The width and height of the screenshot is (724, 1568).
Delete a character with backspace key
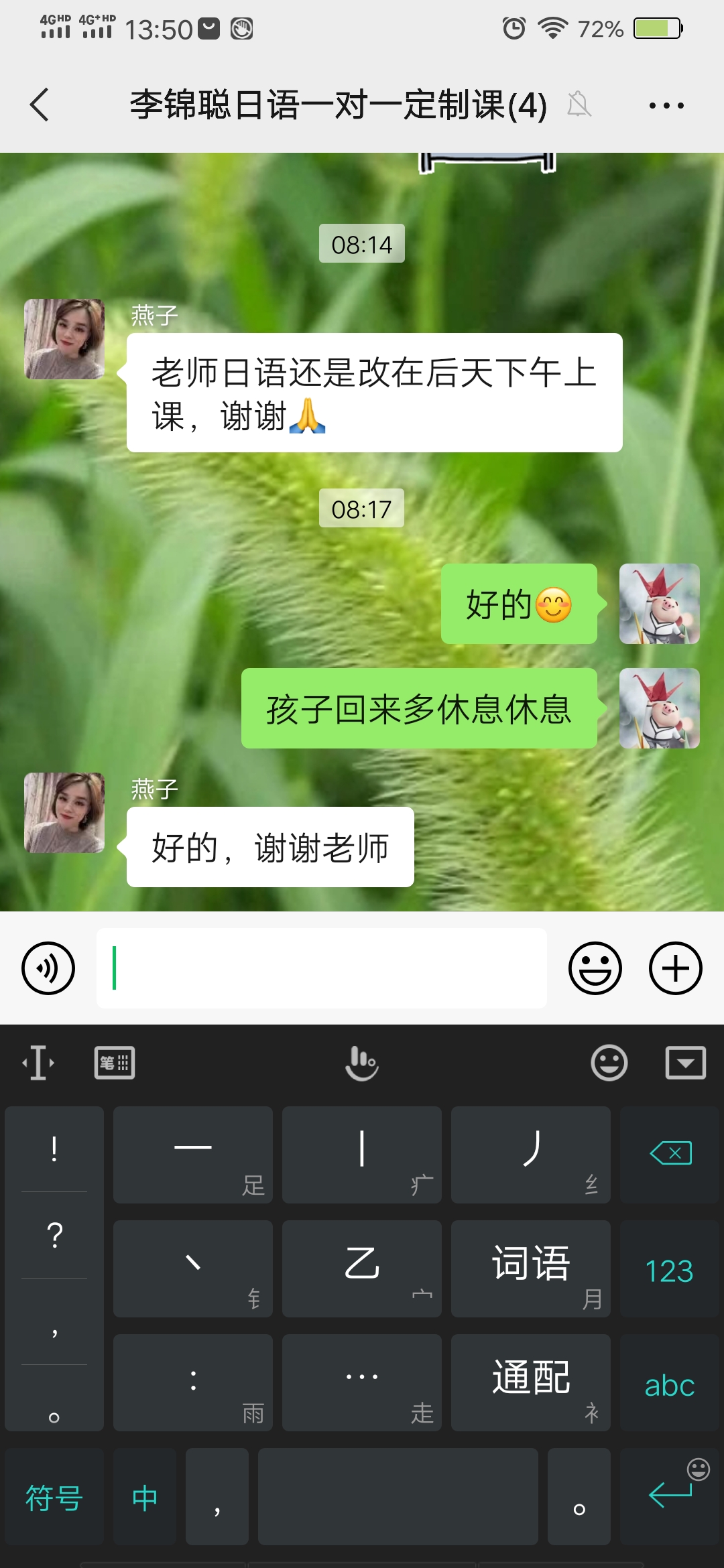tap(670, 1154)
